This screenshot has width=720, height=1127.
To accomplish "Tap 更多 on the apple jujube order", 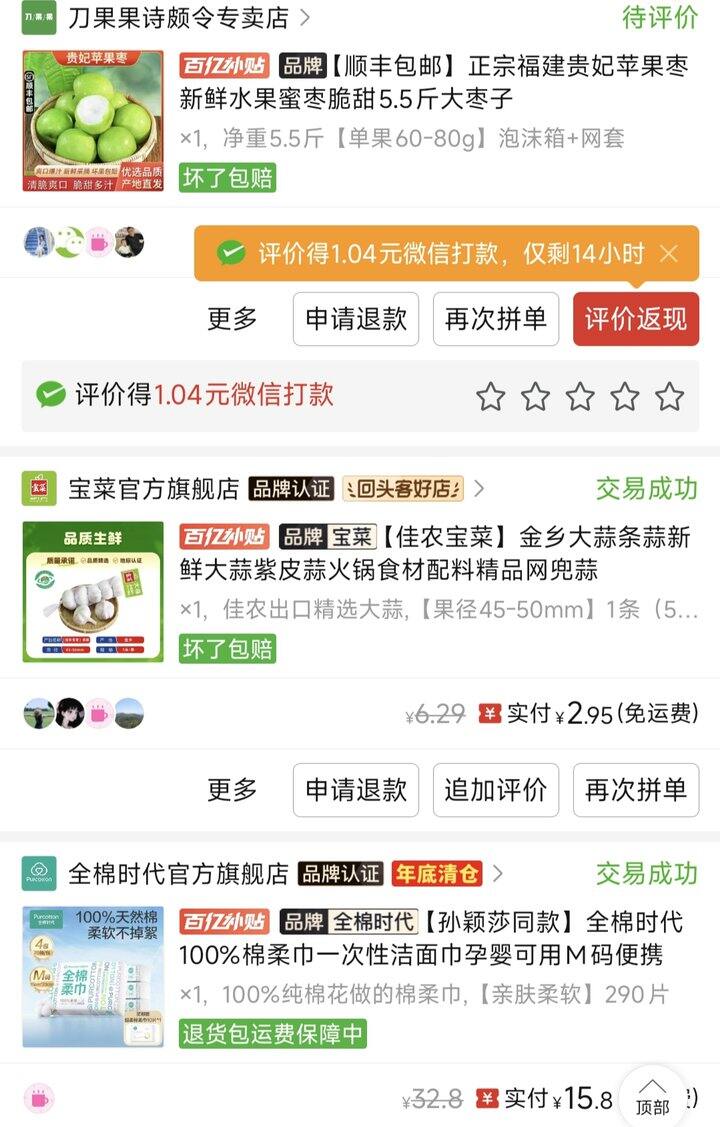I will pyautogui.click(x=232, y=319).
